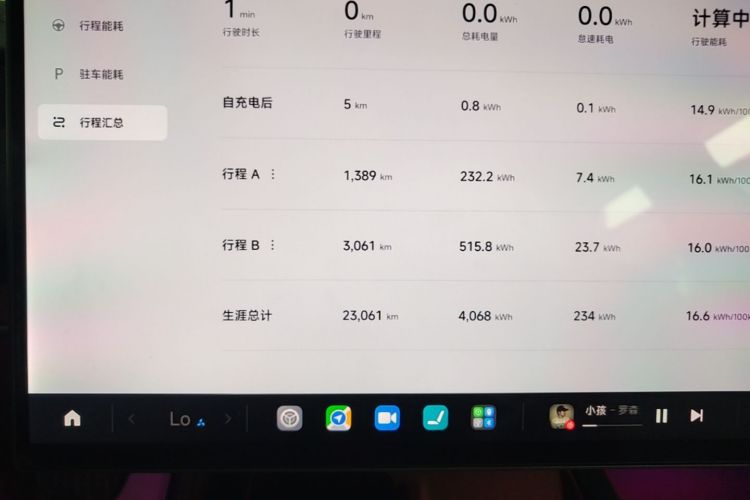
Task: Open the video camera app
Action: (387, 418)
